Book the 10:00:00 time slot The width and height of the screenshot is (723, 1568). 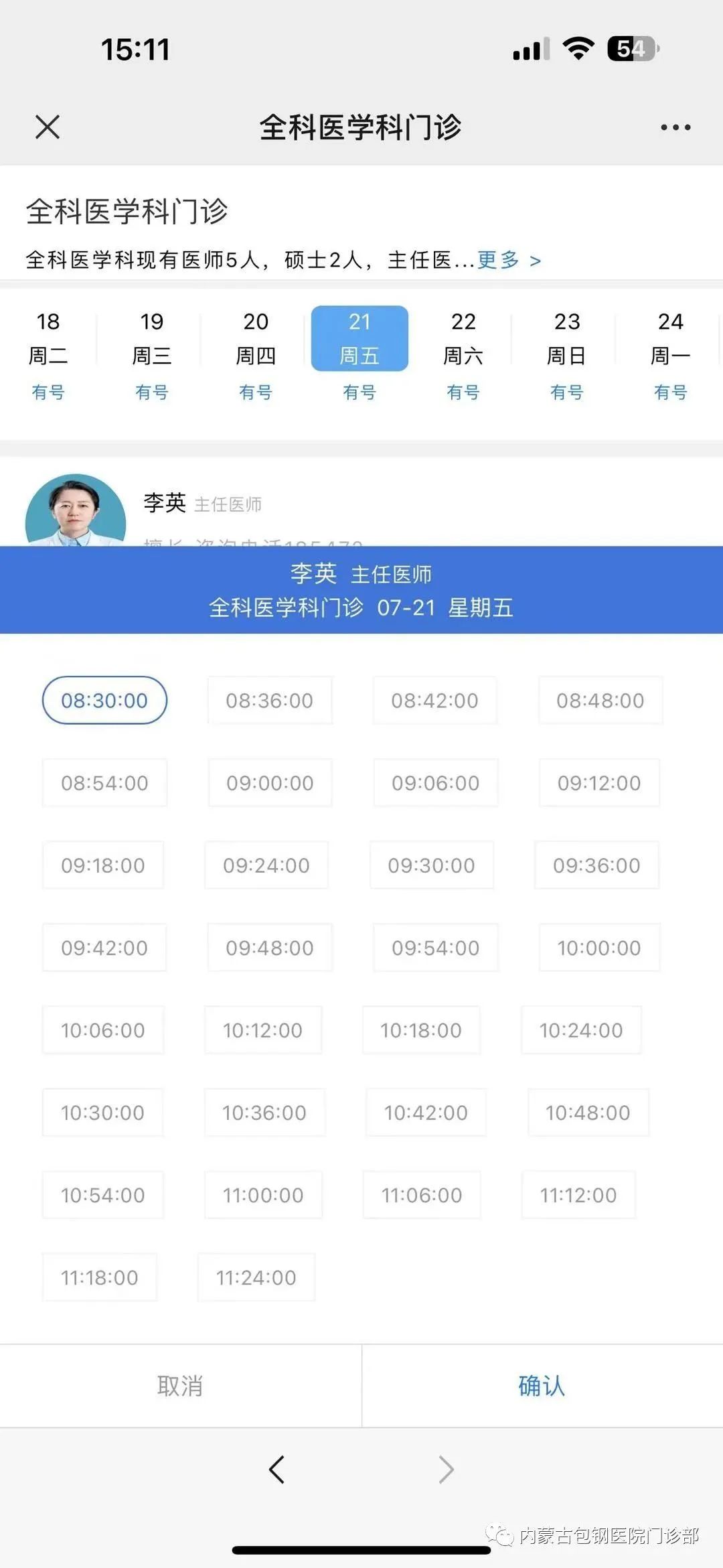click(599, 948)
